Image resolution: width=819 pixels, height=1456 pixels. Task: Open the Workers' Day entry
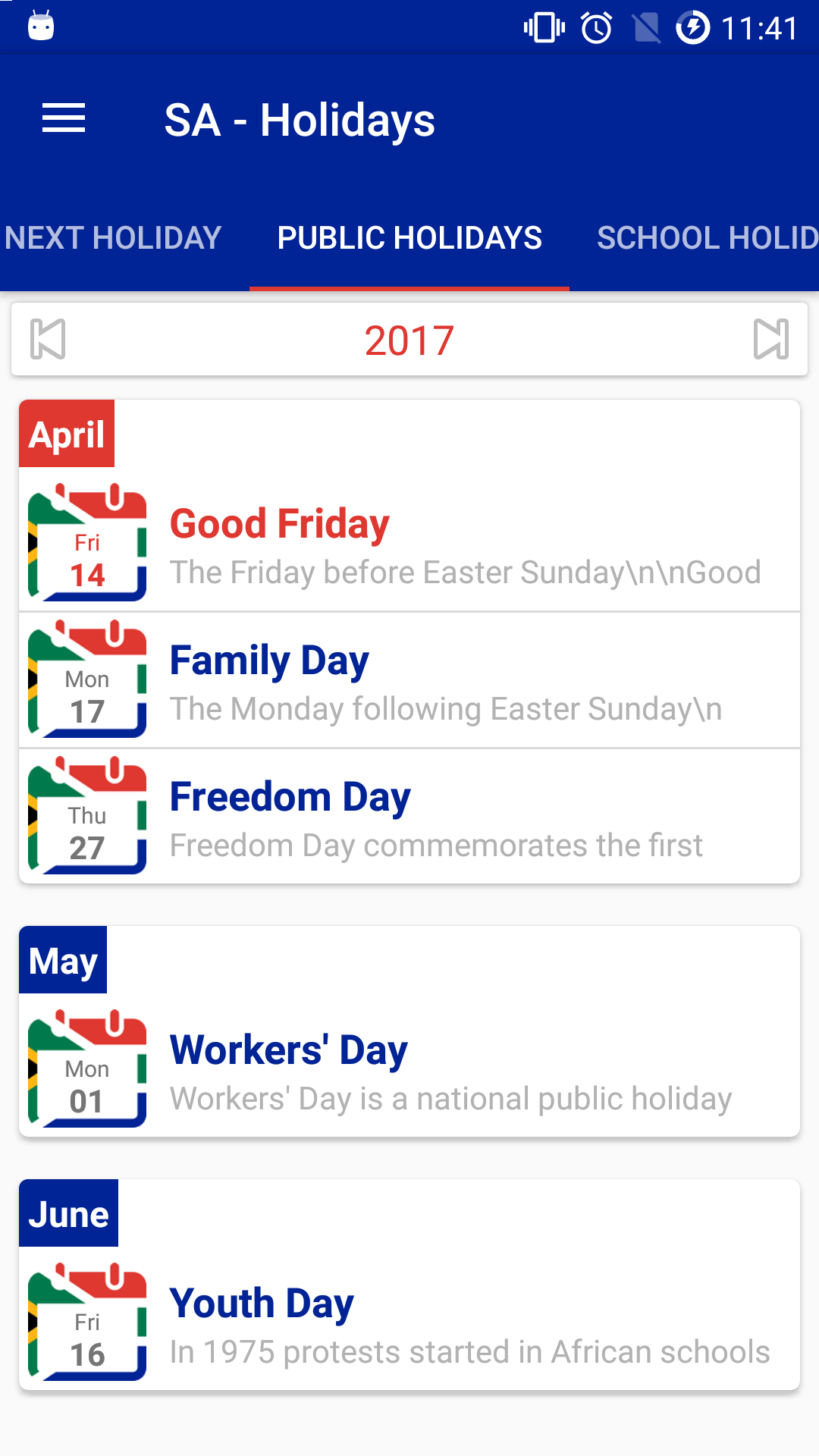409,1071
